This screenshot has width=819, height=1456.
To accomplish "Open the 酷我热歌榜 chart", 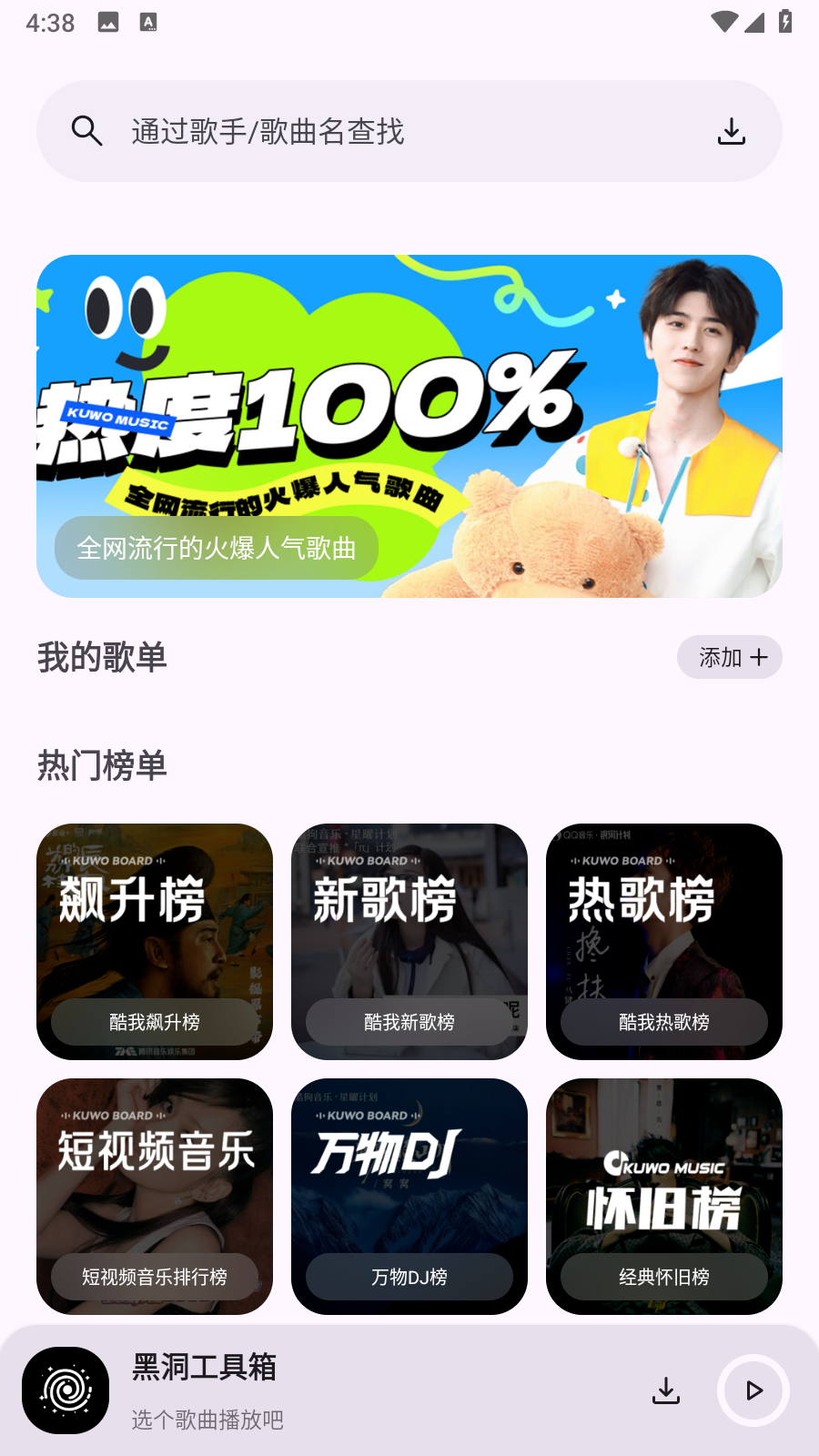I will tap(663, 942).
